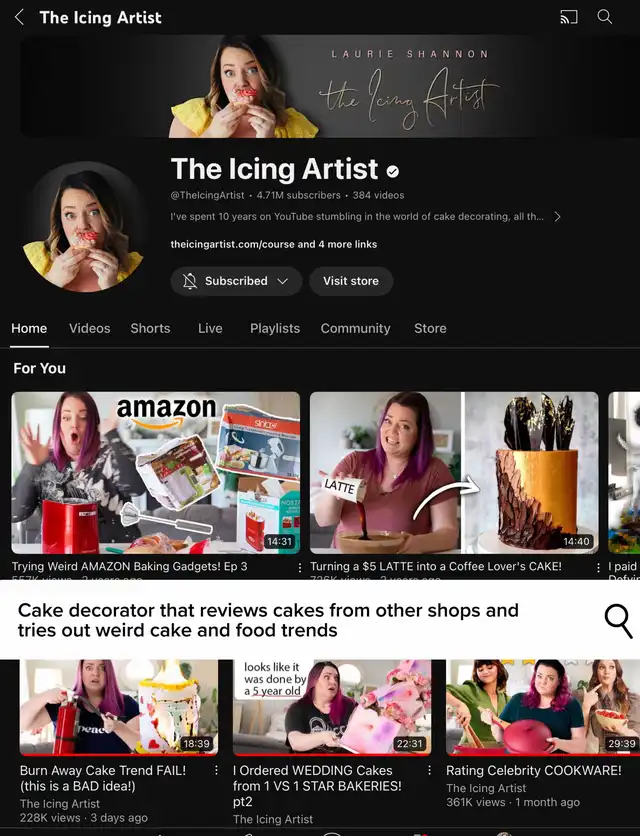This screenshot has width=640, height=836.
Task: Open the Subscribed notification dropdown
Action: [236, 281]
